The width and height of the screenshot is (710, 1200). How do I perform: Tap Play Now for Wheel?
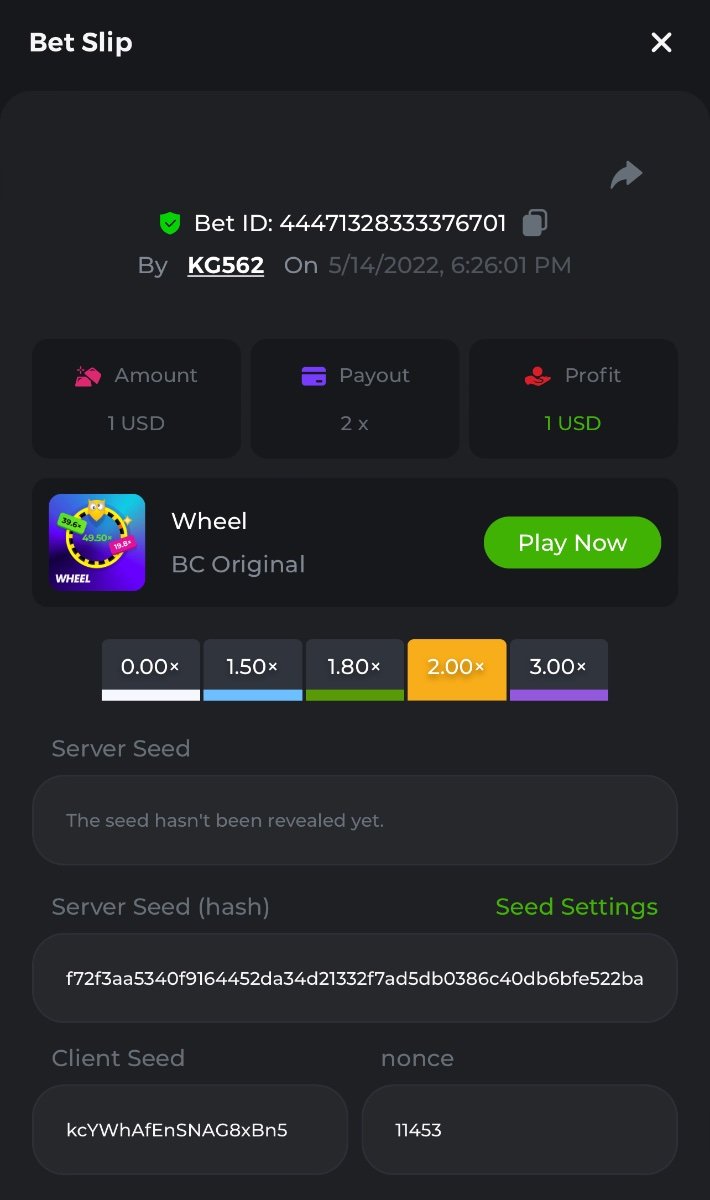572,543
